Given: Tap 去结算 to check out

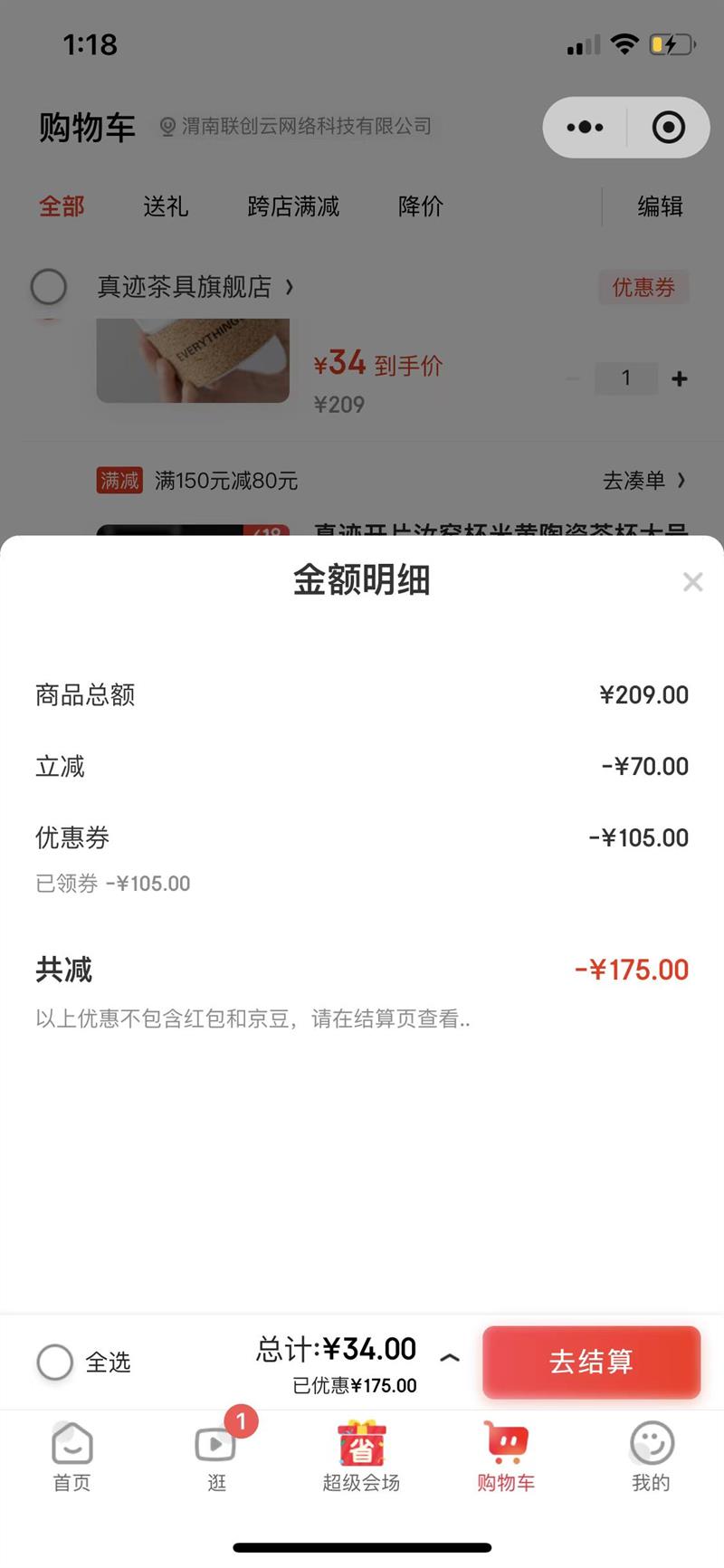Looking at the screenshot, I should 591,1362.
